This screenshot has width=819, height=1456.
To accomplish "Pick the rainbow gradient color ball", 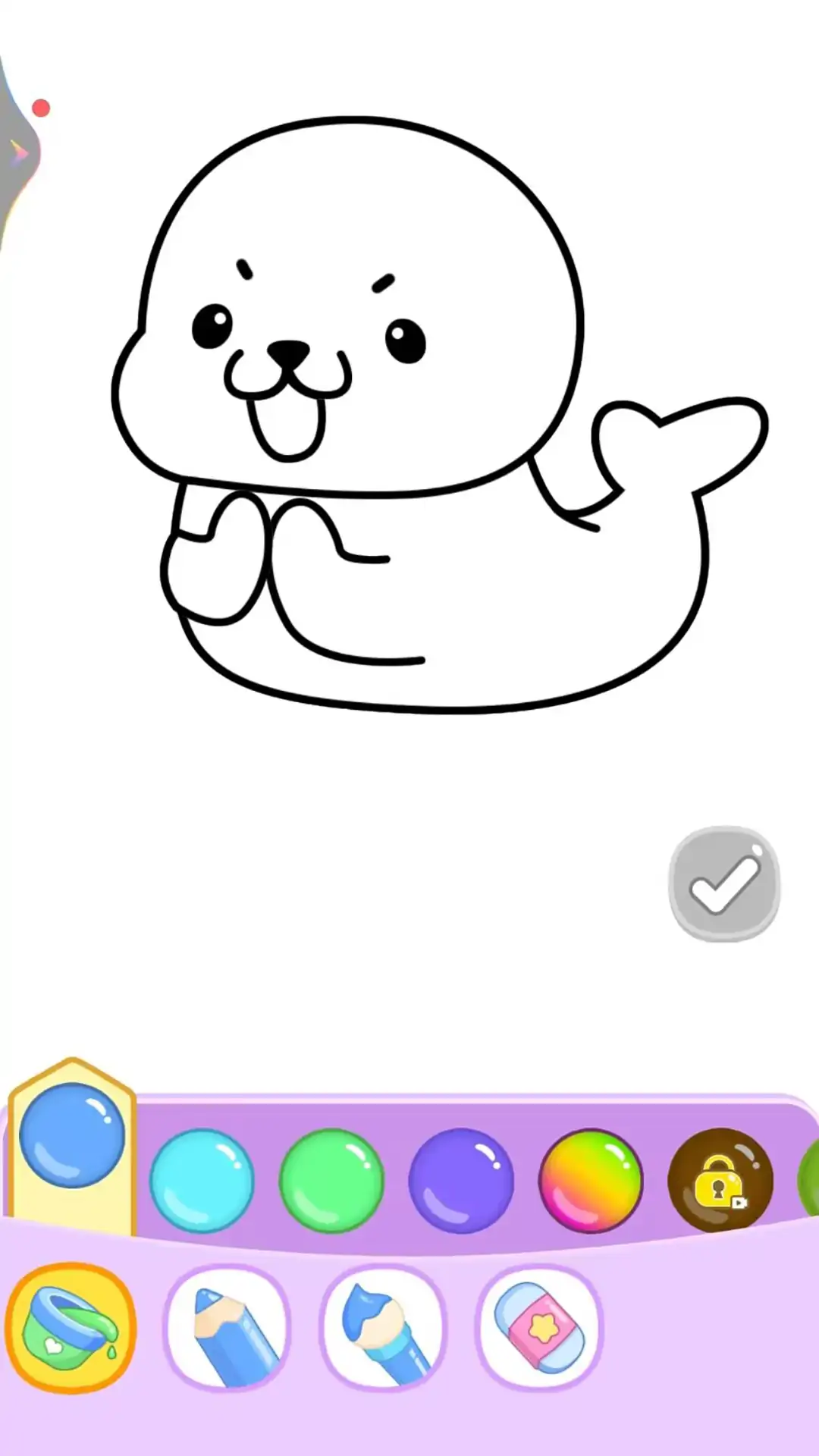I will pos(591,1181).
